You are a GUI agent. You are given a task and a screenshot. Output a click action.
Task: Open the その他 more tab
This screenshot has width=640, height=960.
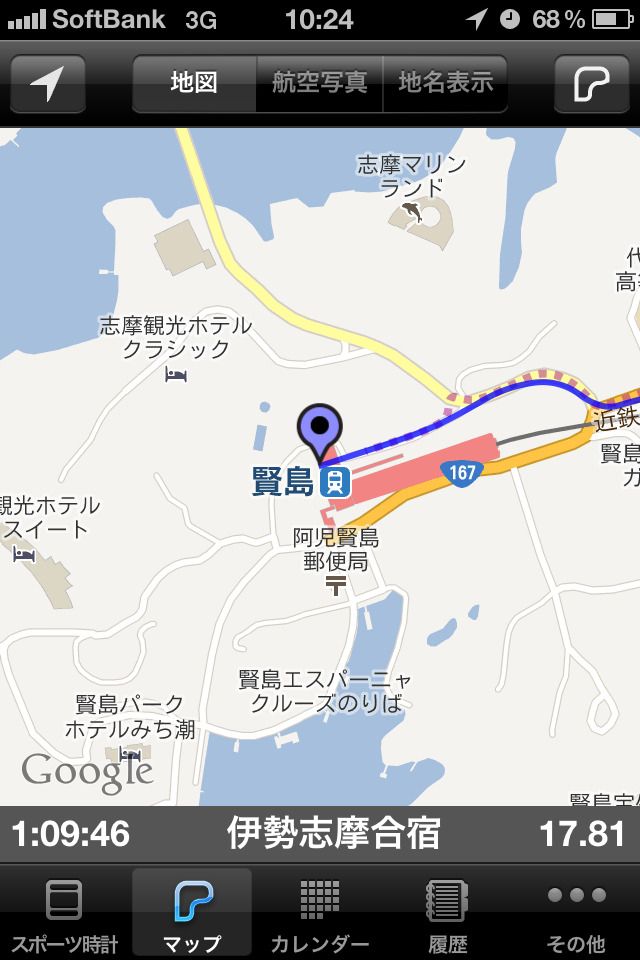576,912
